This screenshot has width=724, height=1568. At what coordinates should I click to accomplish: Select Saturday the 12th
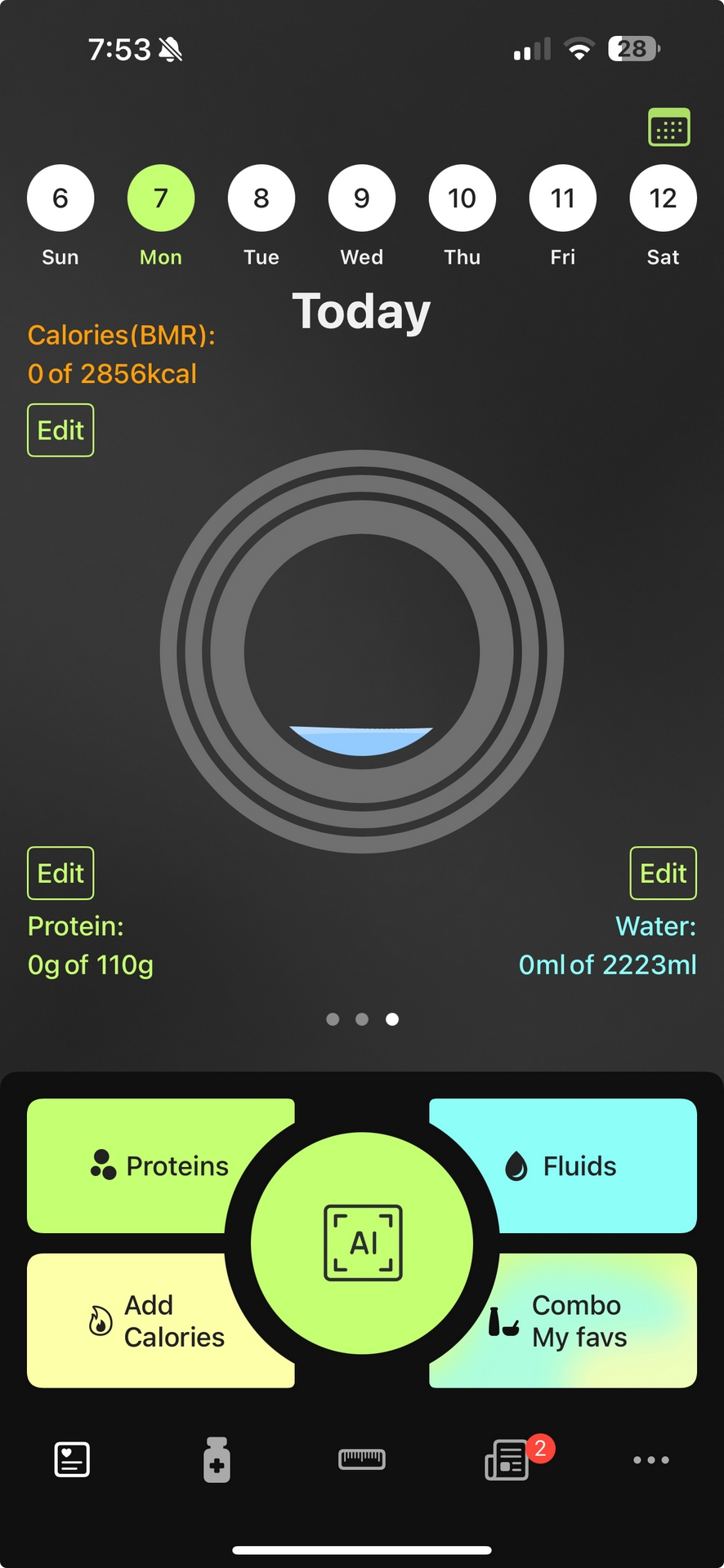(664, 198)
